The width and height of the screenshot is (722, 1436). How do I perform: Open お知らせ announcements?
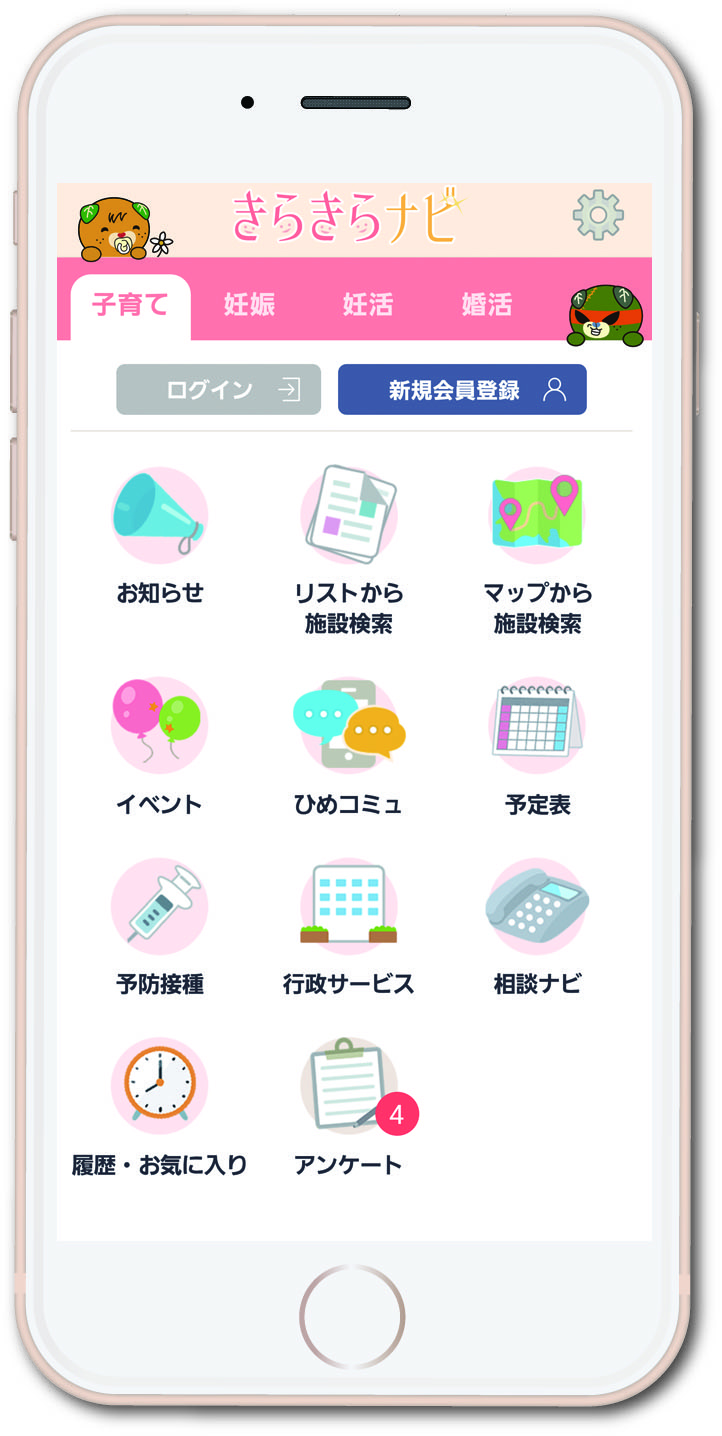point(159,537)
